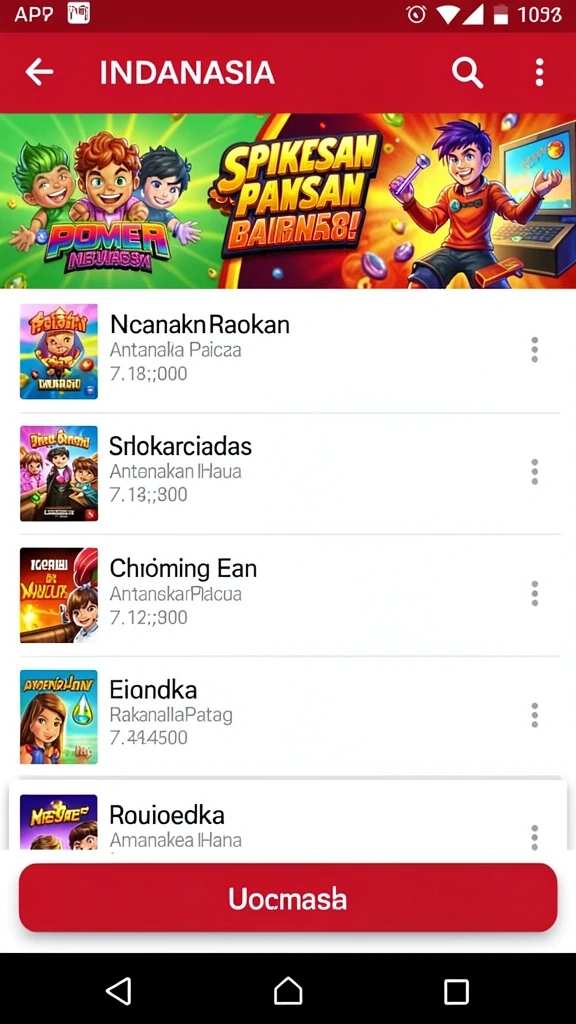View the Chioming Ean game
The image size is (576, 1024).
pyautogui.click(x=288, y=595)
